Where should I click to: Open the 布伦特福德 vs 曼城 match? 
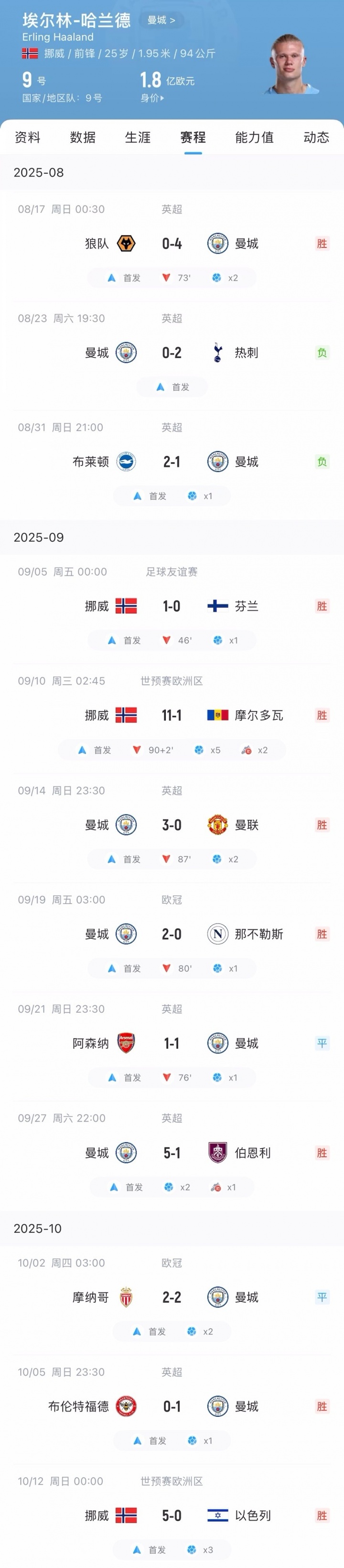coord(172,1406)
